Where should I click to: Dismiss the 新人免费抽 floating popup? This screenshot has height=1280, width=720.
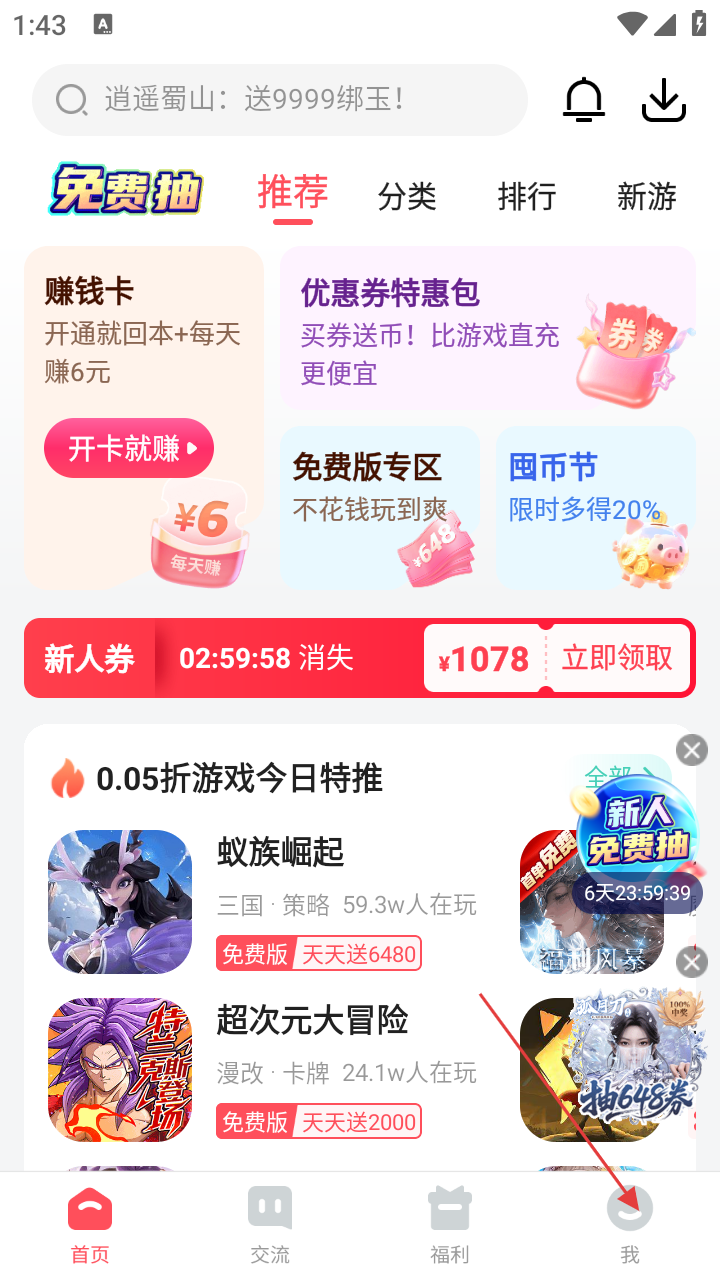click(x=692, y=750)
